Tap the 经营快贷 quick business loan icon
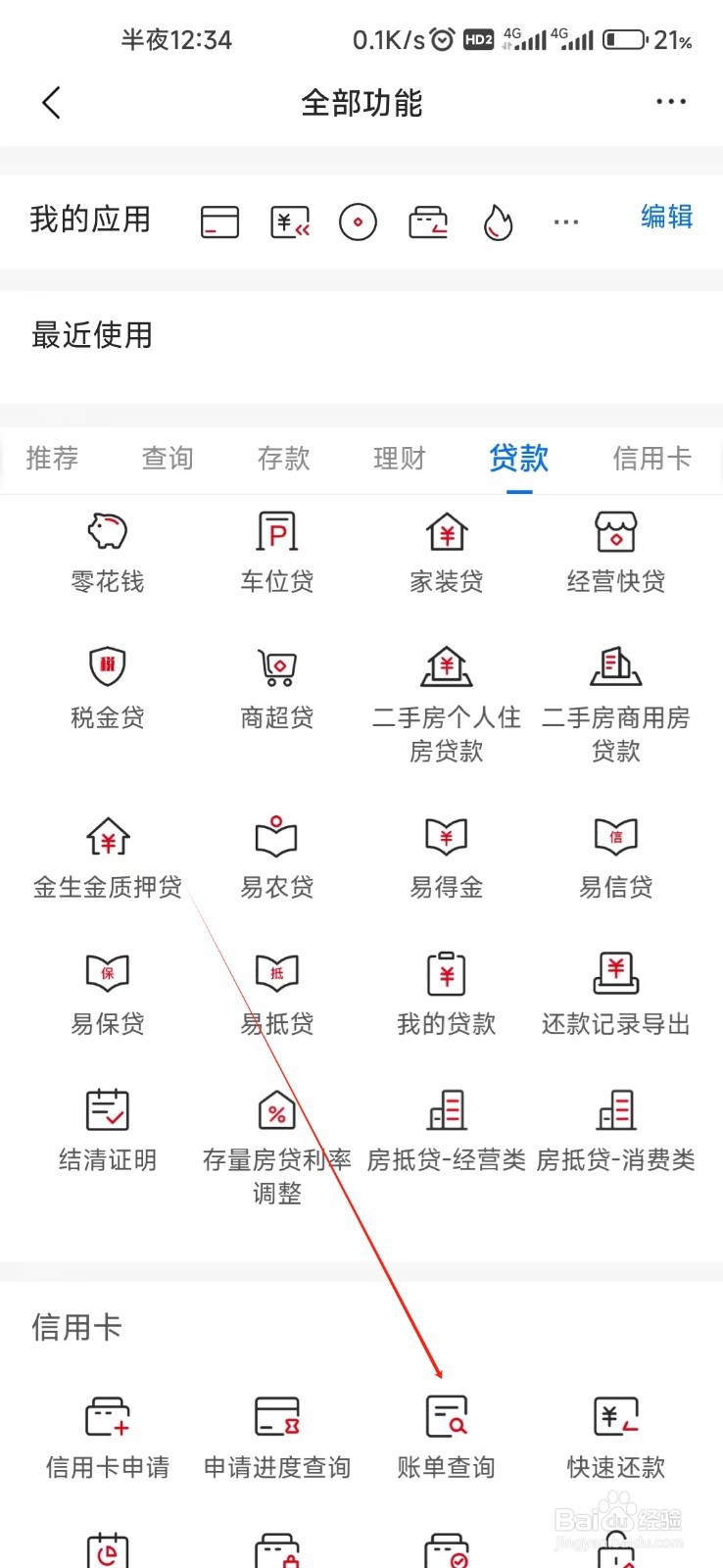The height and width of the screenshot is (1568, 723). point(615,549)
